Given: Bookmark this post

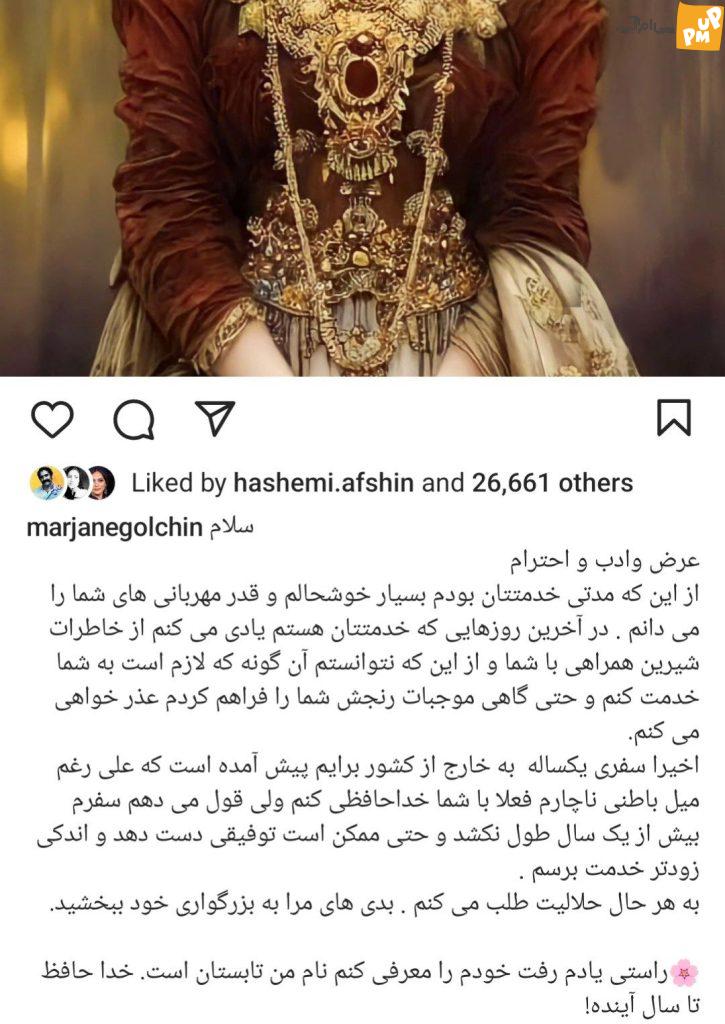Looking at the screenshot, I should pos(674,419).
